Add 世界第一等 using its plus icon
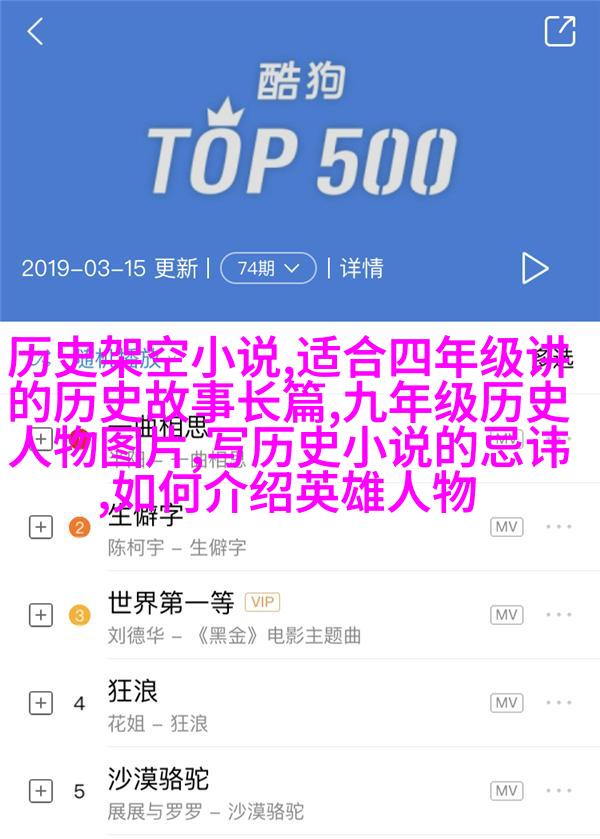The image size is (600, 839). click(x=40, y=615)
